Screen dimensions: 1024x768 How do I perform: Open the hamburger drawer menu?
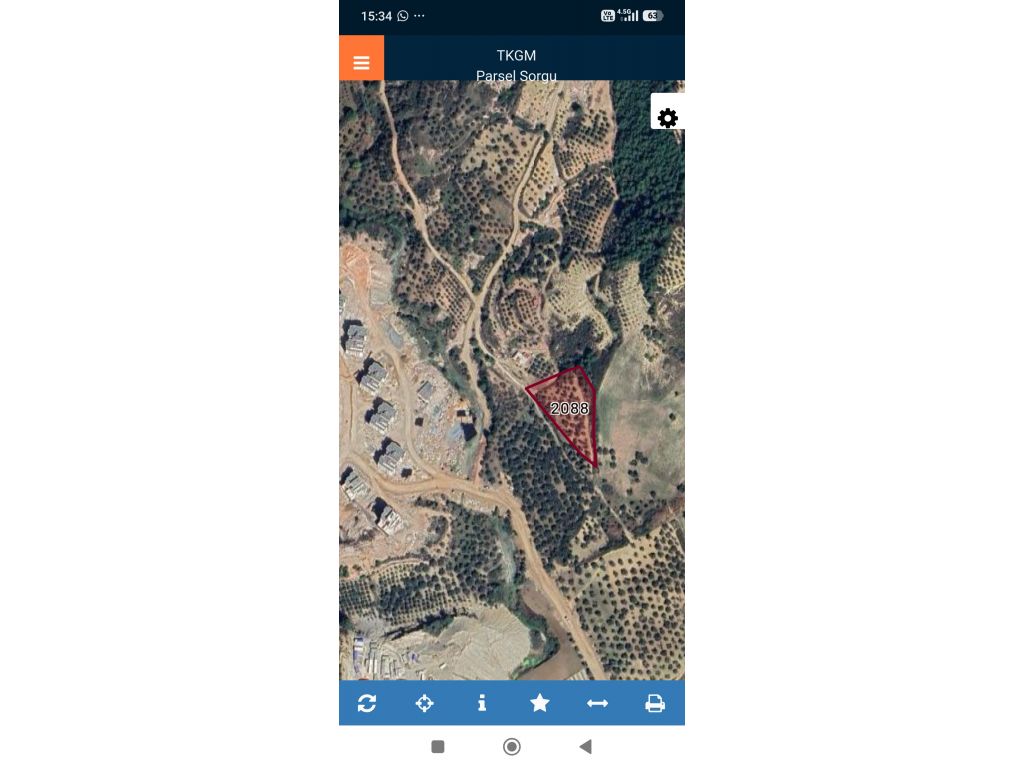(x=361, y=62)
